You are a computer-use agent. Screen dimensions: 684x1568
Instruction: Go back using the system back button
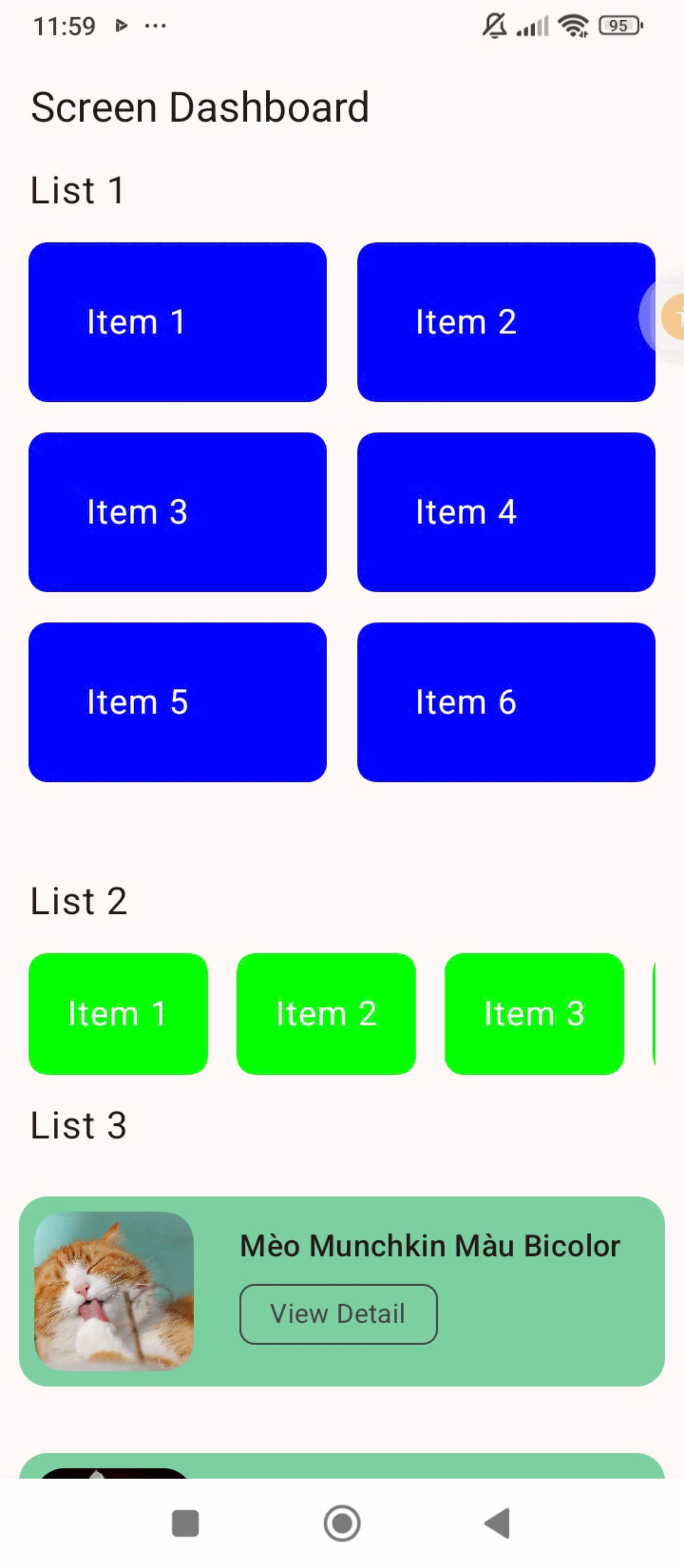[x=498, y=1523]
